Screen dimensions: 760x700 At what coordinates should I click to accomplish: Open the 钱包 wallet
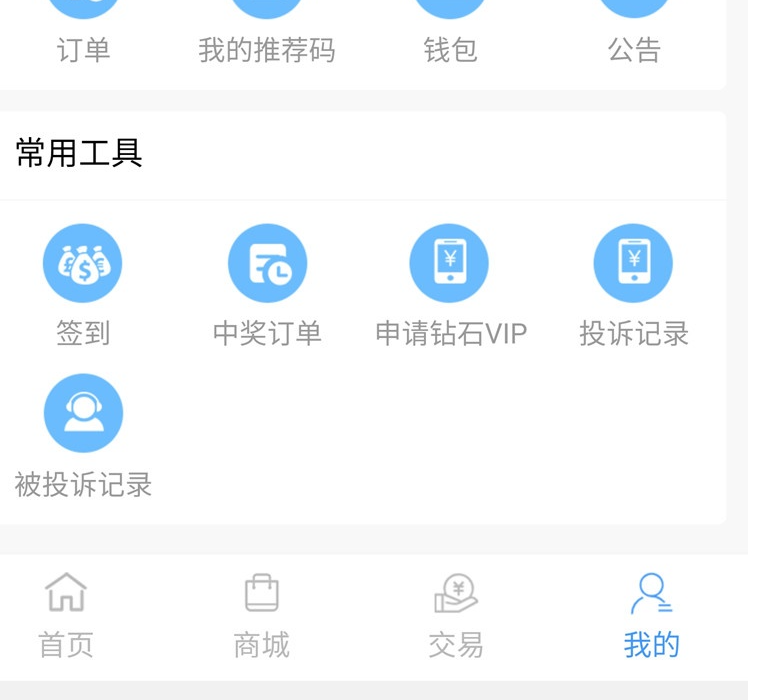tap(450, 30)
